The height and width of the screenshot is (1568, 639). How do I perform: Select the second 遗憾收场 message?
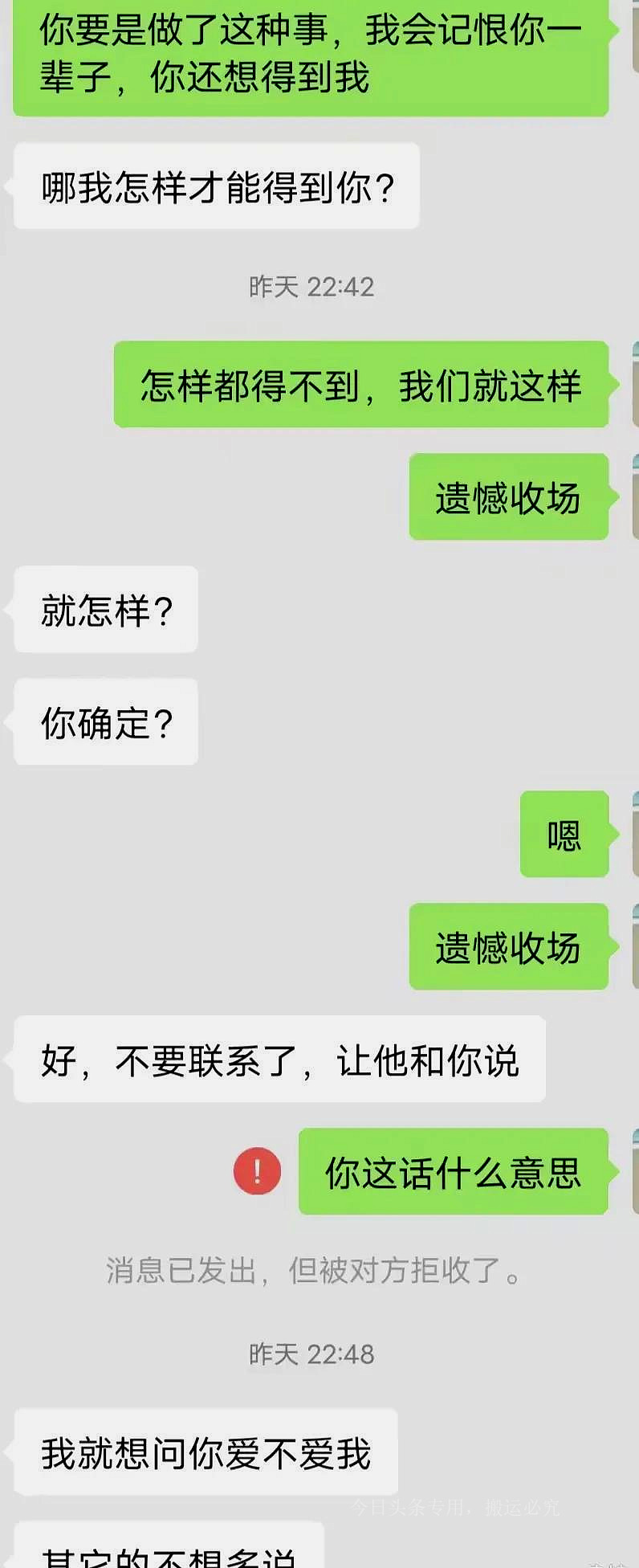coord(509,945)
